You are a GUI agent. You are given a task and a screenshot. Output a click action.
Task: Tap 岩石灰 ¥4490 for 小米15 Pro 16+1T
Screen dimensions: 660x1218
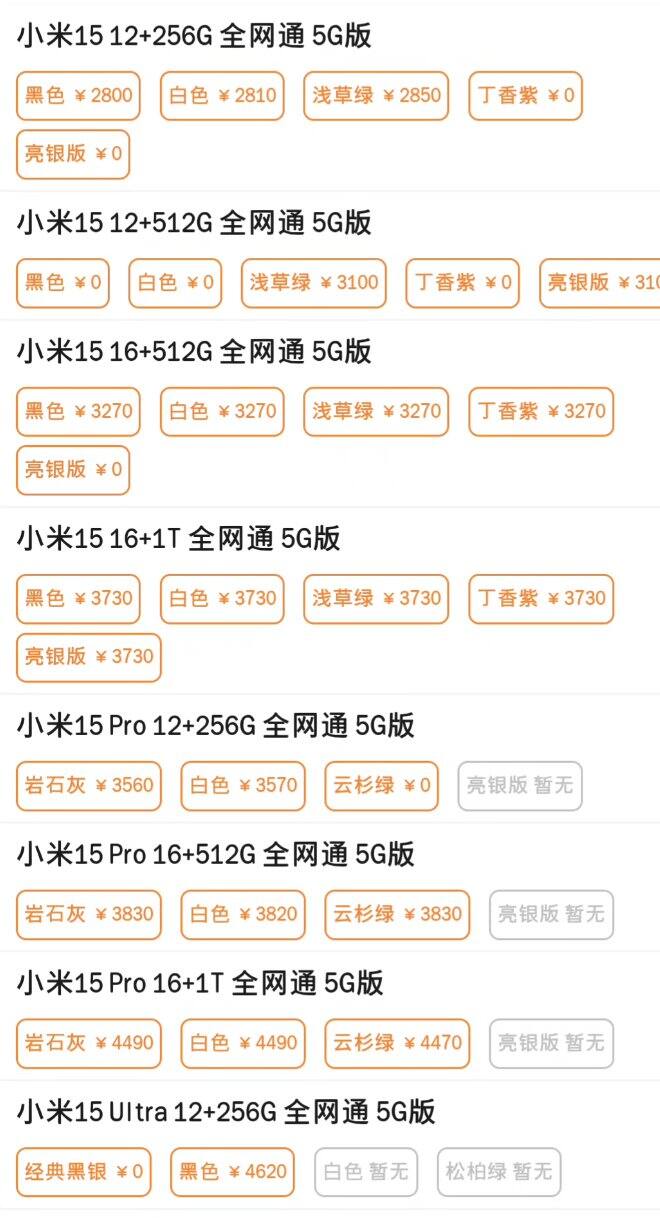pyautogui.click(x=89, y=1043)
